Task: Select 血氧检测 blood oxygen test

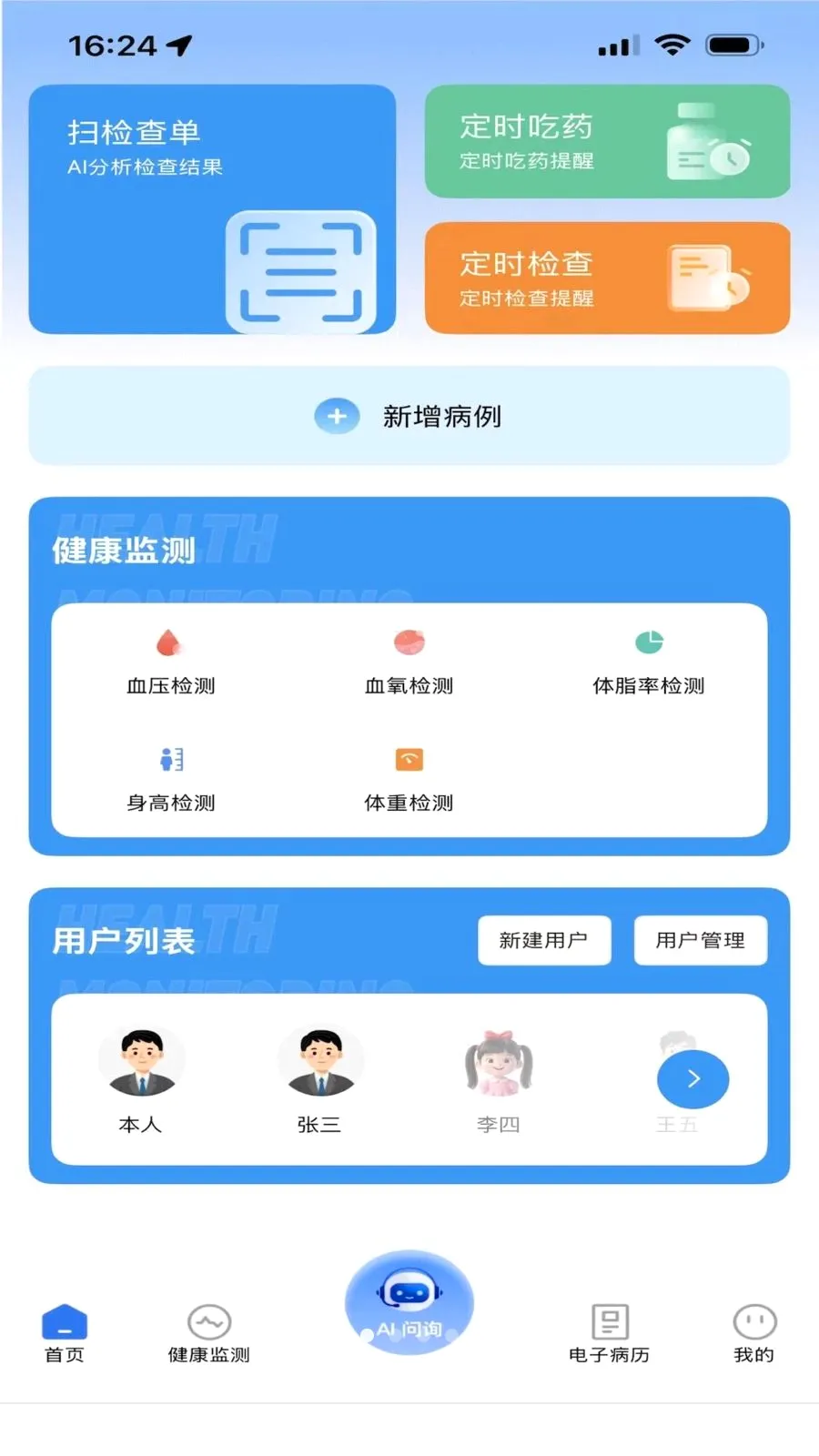Action: pyautogui.click(x=409, y=662)
